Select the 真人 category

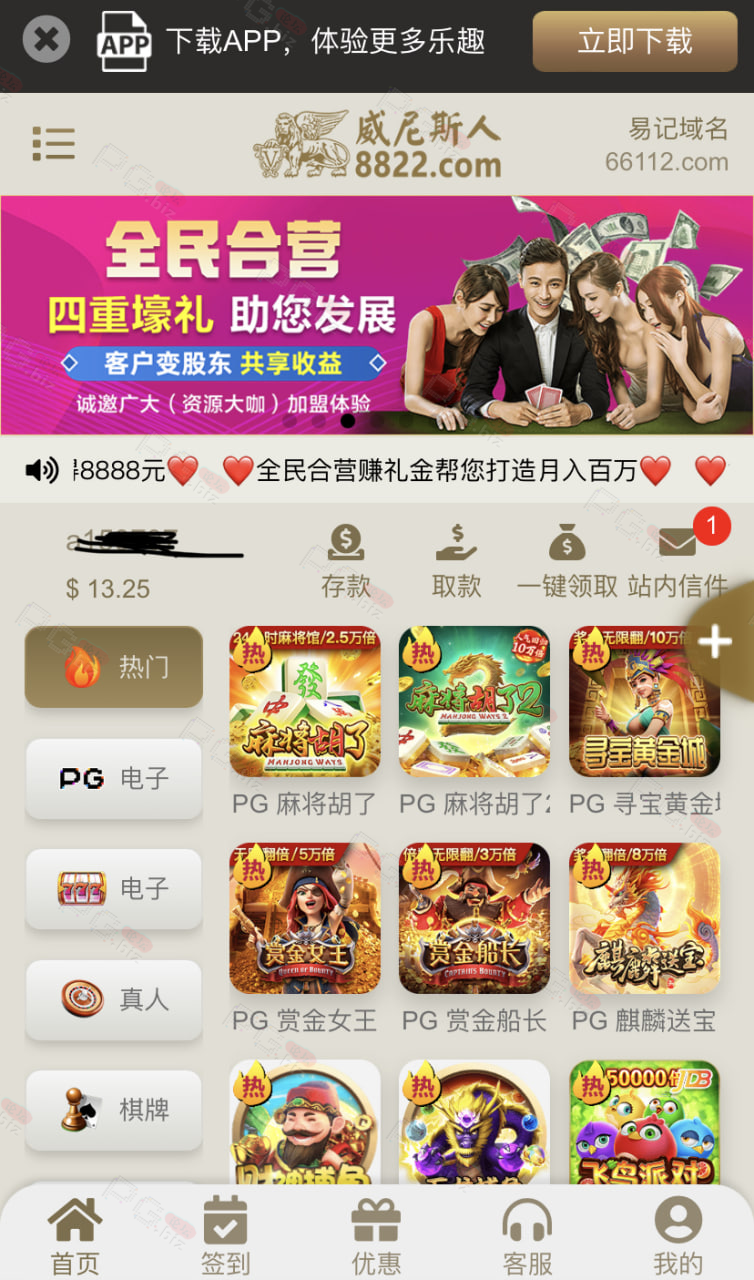coord(114,999)
